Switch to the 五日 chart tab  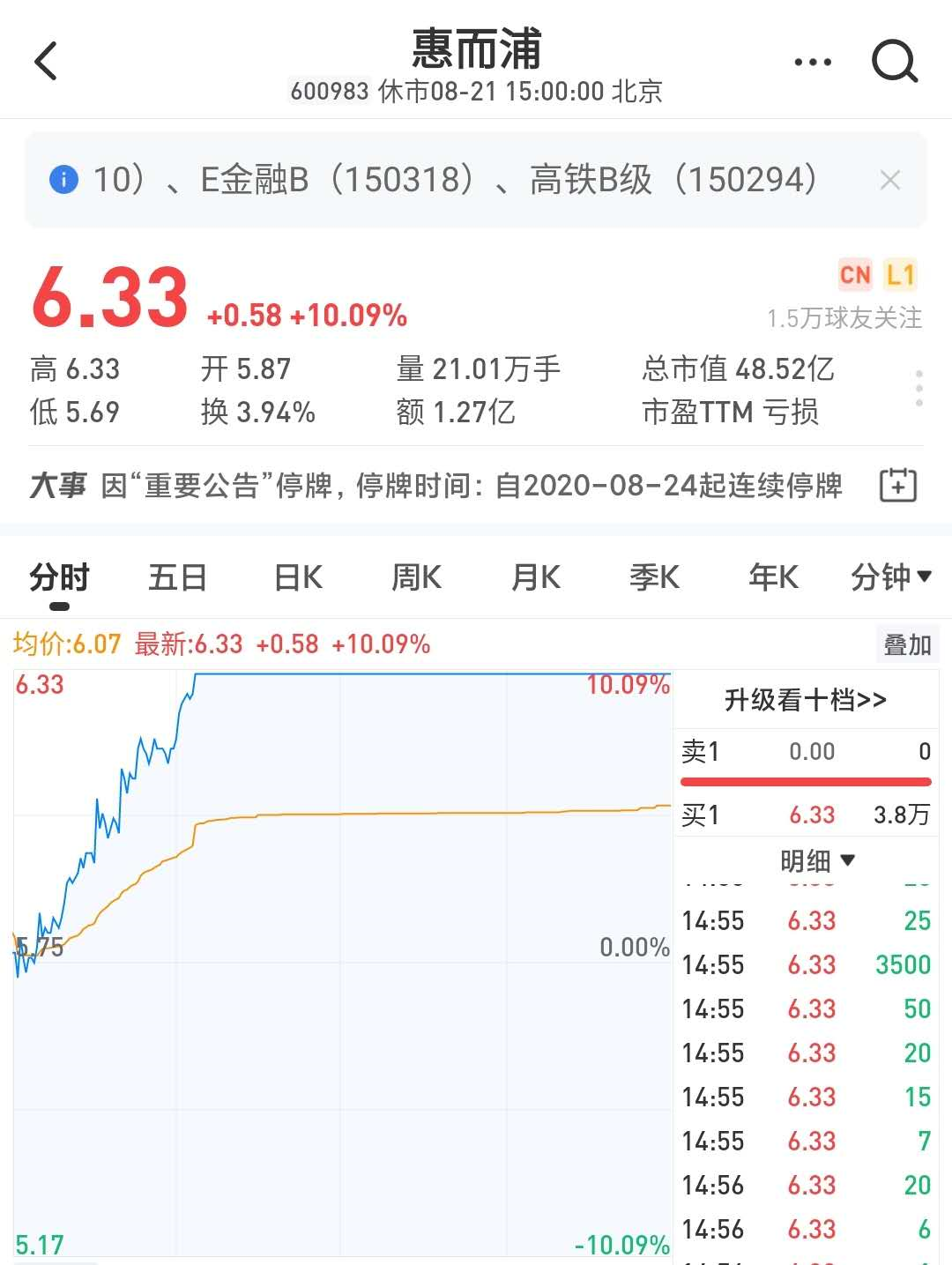click(x=177, y=578)
